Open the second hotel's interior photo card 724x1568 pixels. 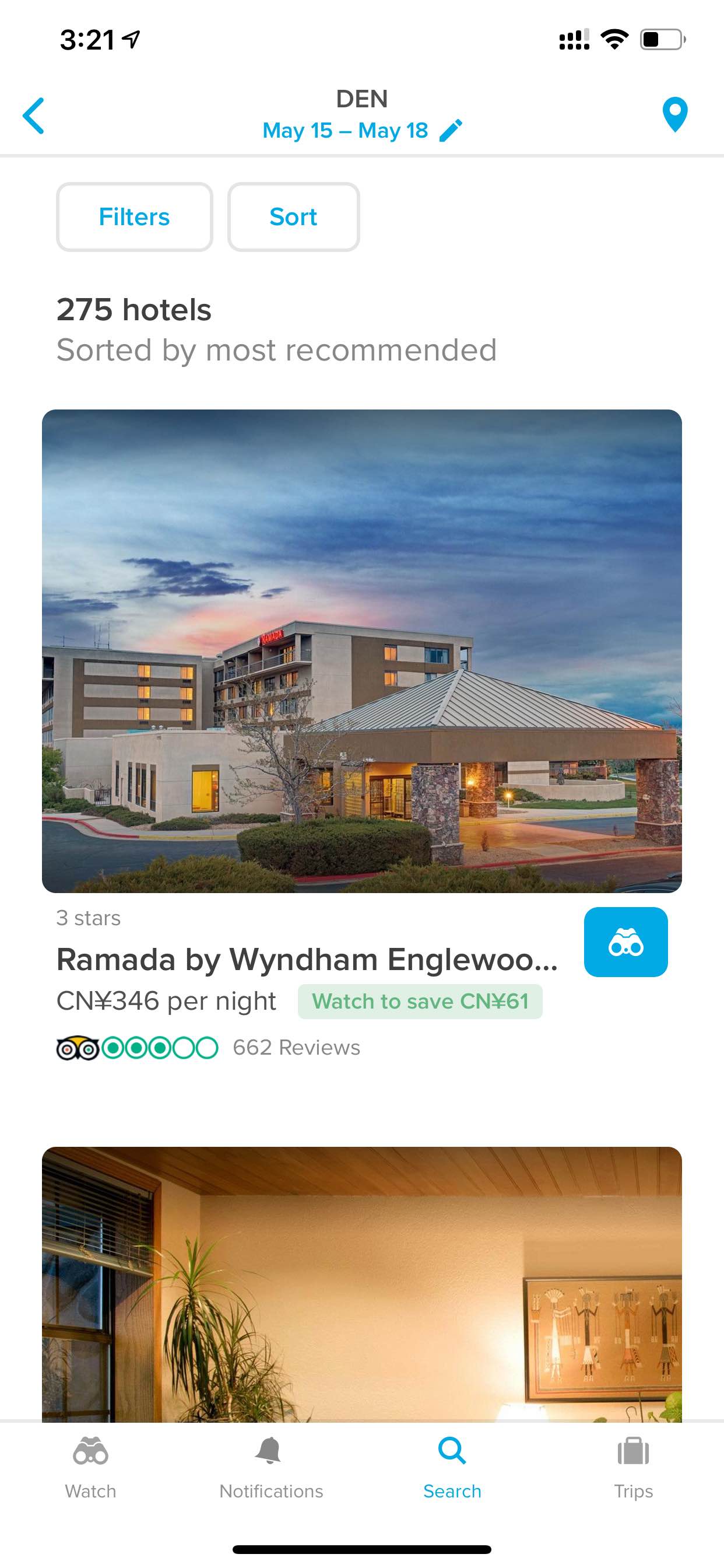tap(362, 1284)
